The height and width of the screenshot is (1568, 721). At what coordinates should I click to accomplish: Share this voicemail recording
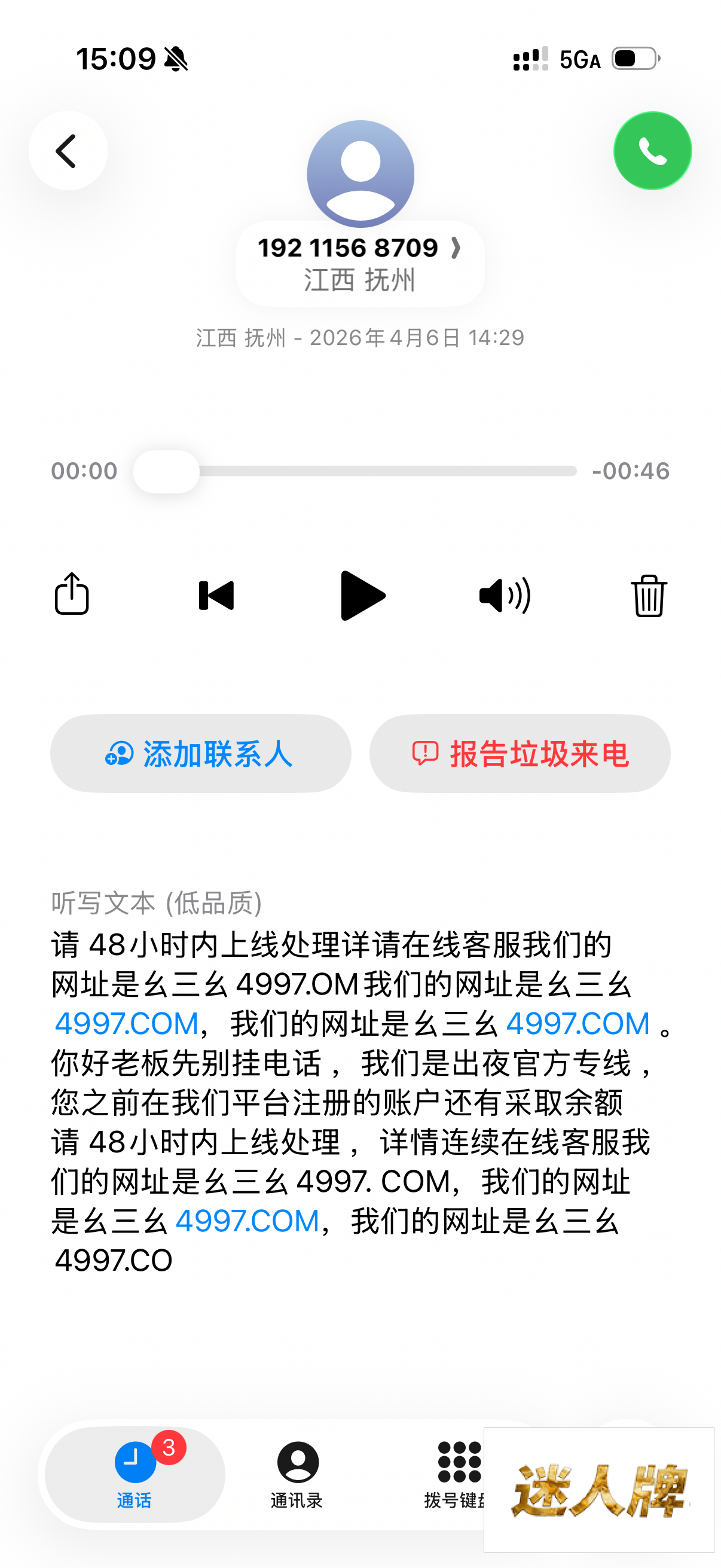pos(72,594)
